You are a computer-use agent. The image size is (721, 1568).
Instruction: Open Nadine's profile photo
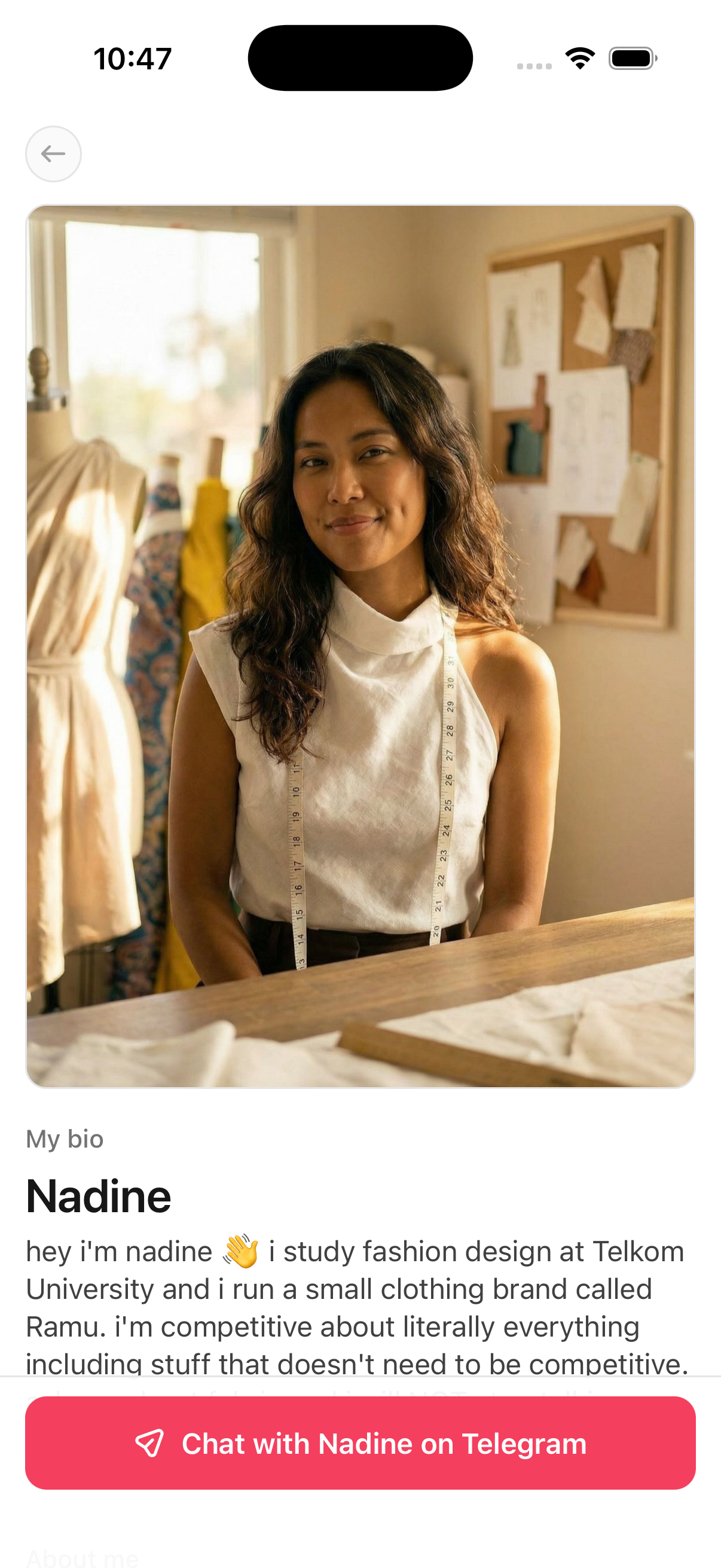coord(360,646)
